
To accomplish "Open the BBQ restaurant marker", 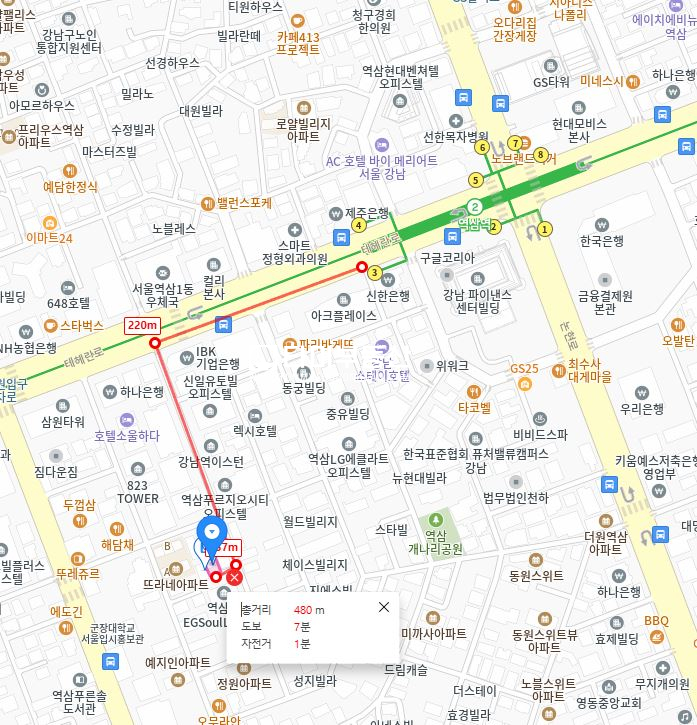I will [x=655, y=605].
